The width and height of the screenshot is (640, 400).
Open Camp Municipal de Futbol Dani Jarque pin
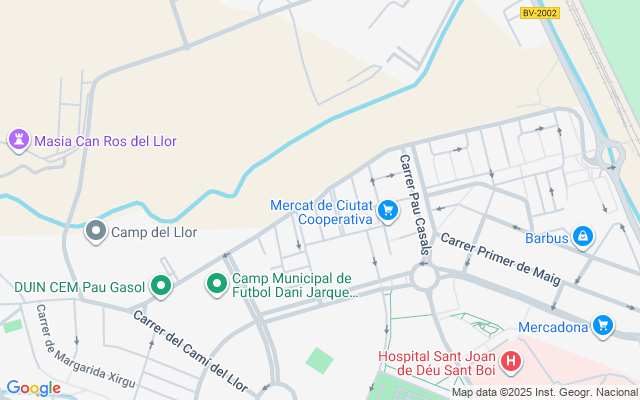click(x=216, y=285)
